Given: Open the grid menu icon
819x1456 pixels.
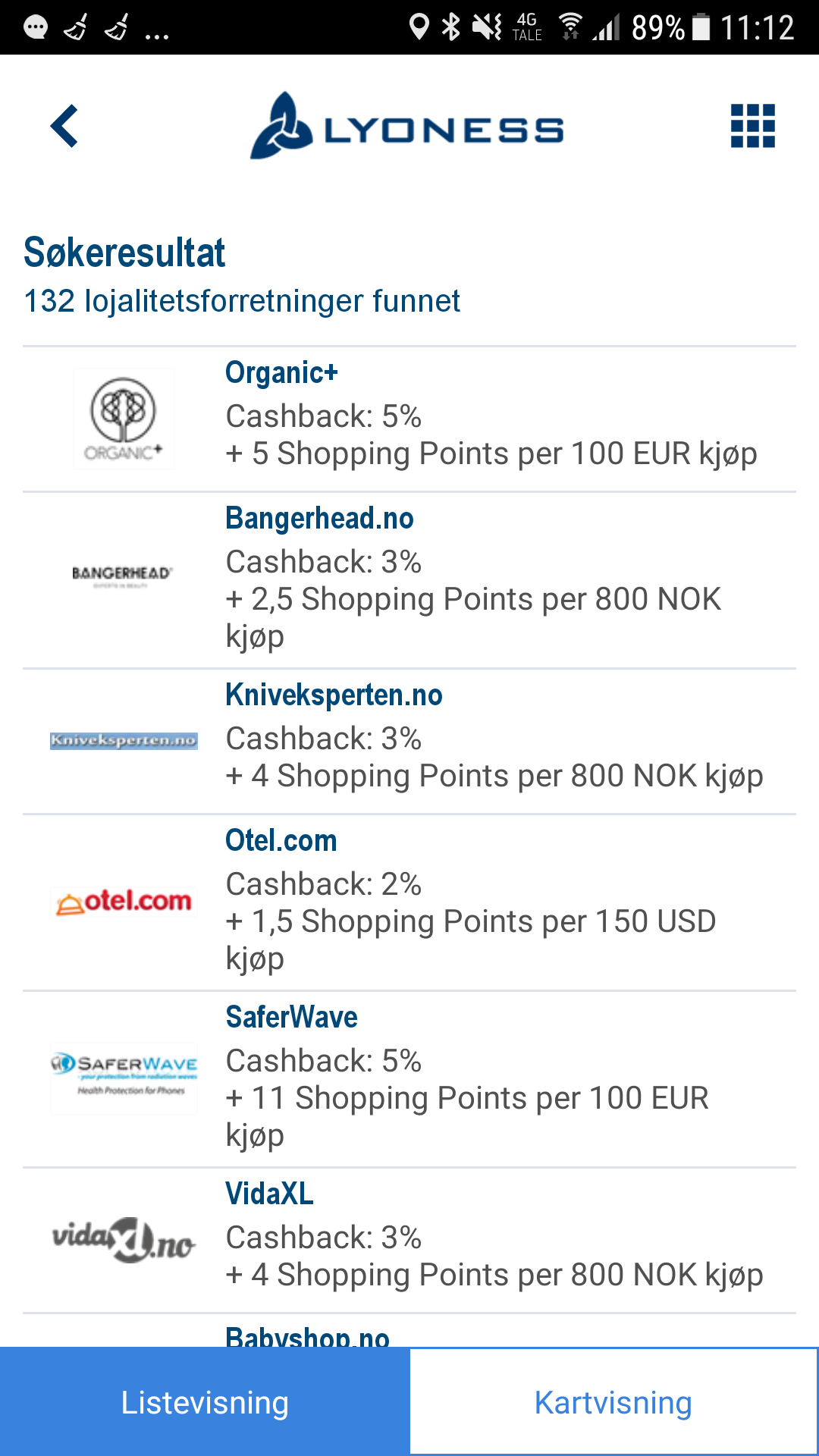Looking at the screenshot, I should (x=752, y=126).
